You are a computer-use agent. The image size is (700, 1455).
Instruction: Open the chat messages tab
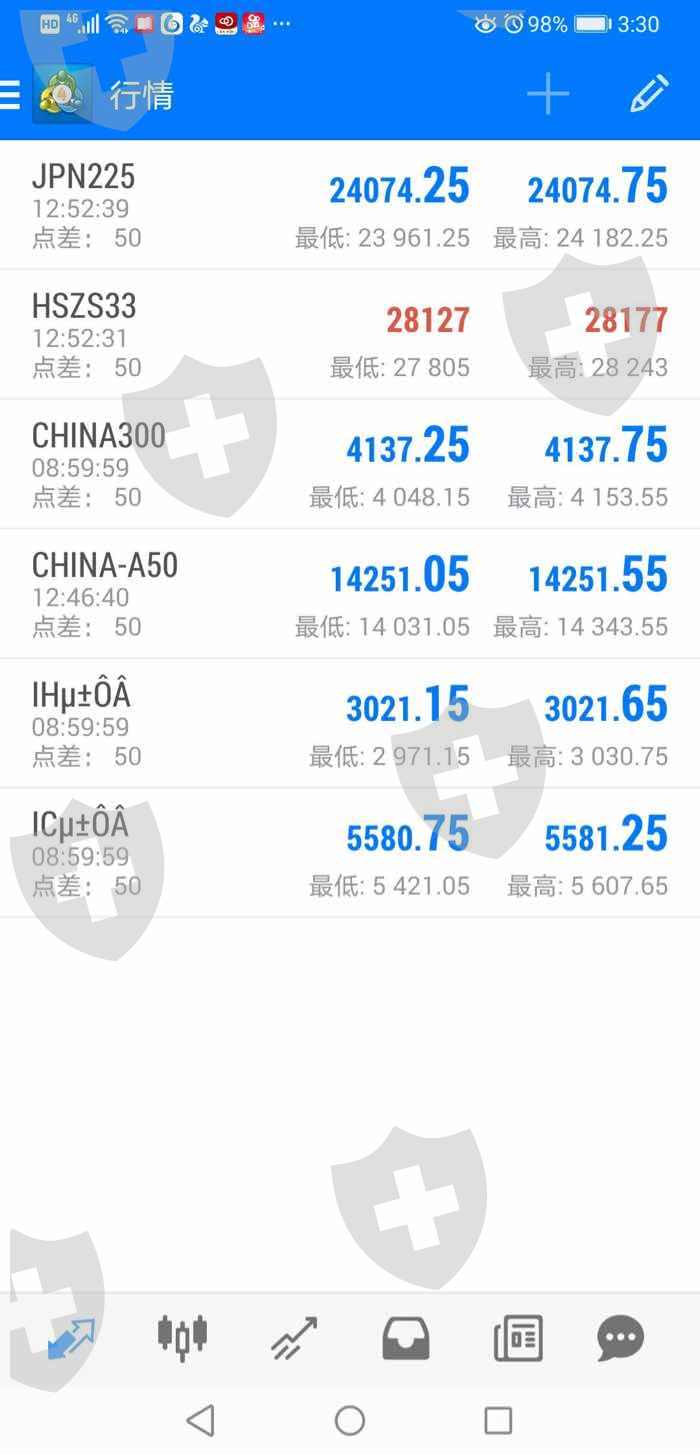620,1338
